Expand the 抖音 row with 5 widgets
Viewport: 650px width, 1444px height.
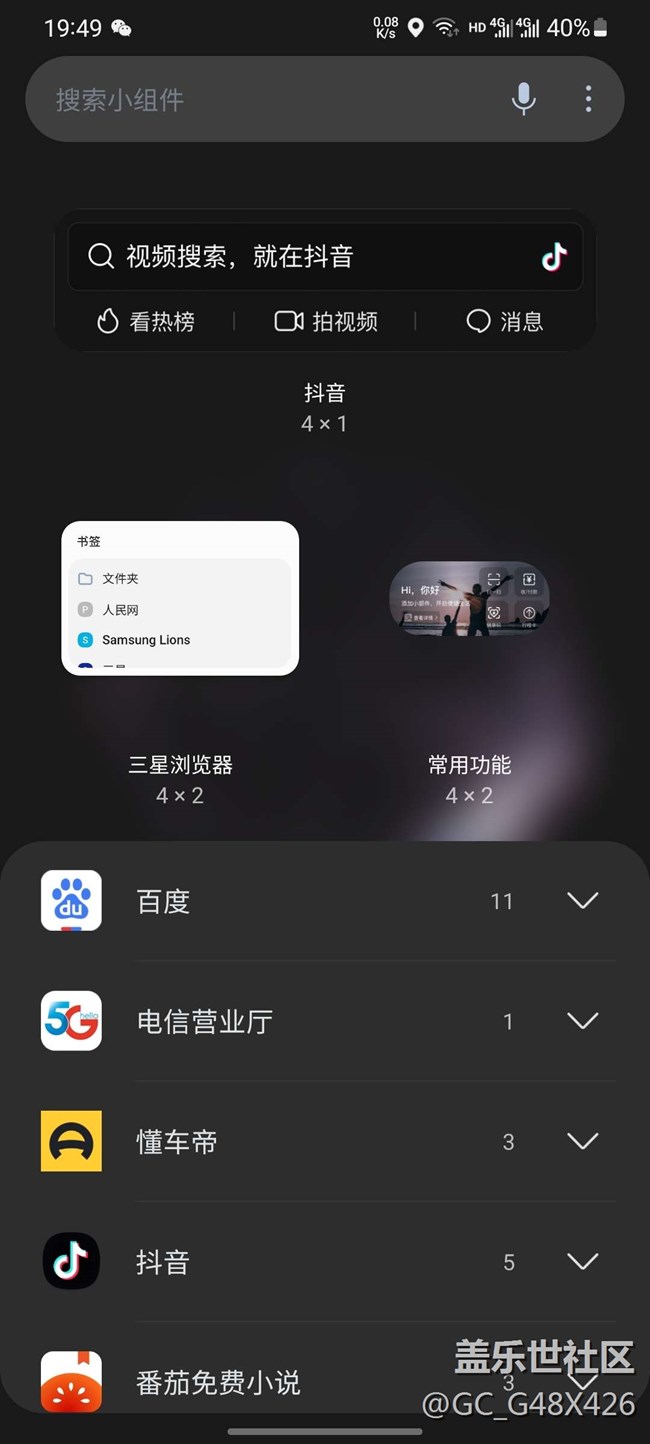tap(582, 1262)
